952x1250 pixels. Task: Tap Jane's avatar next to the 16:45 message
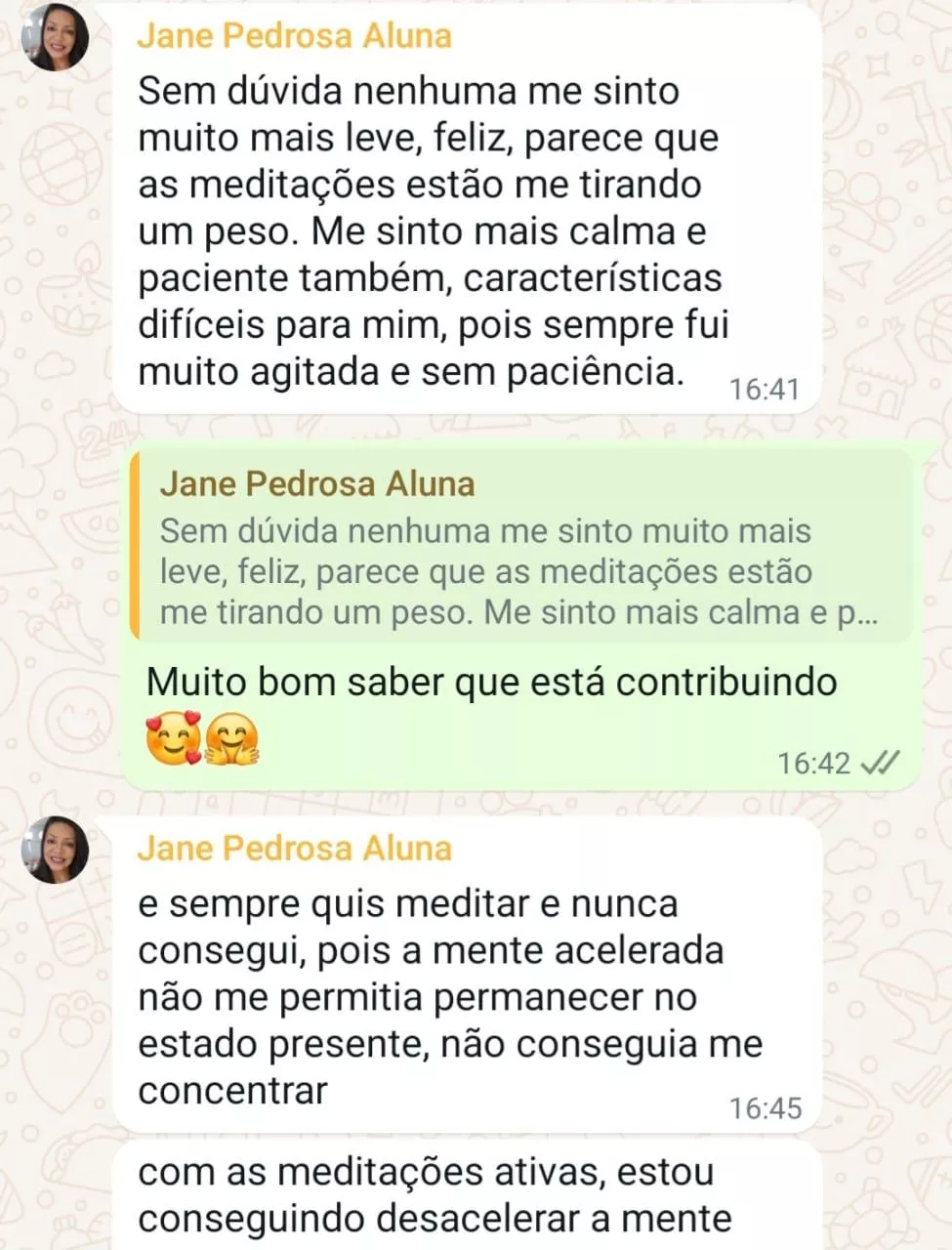(56, 850)
